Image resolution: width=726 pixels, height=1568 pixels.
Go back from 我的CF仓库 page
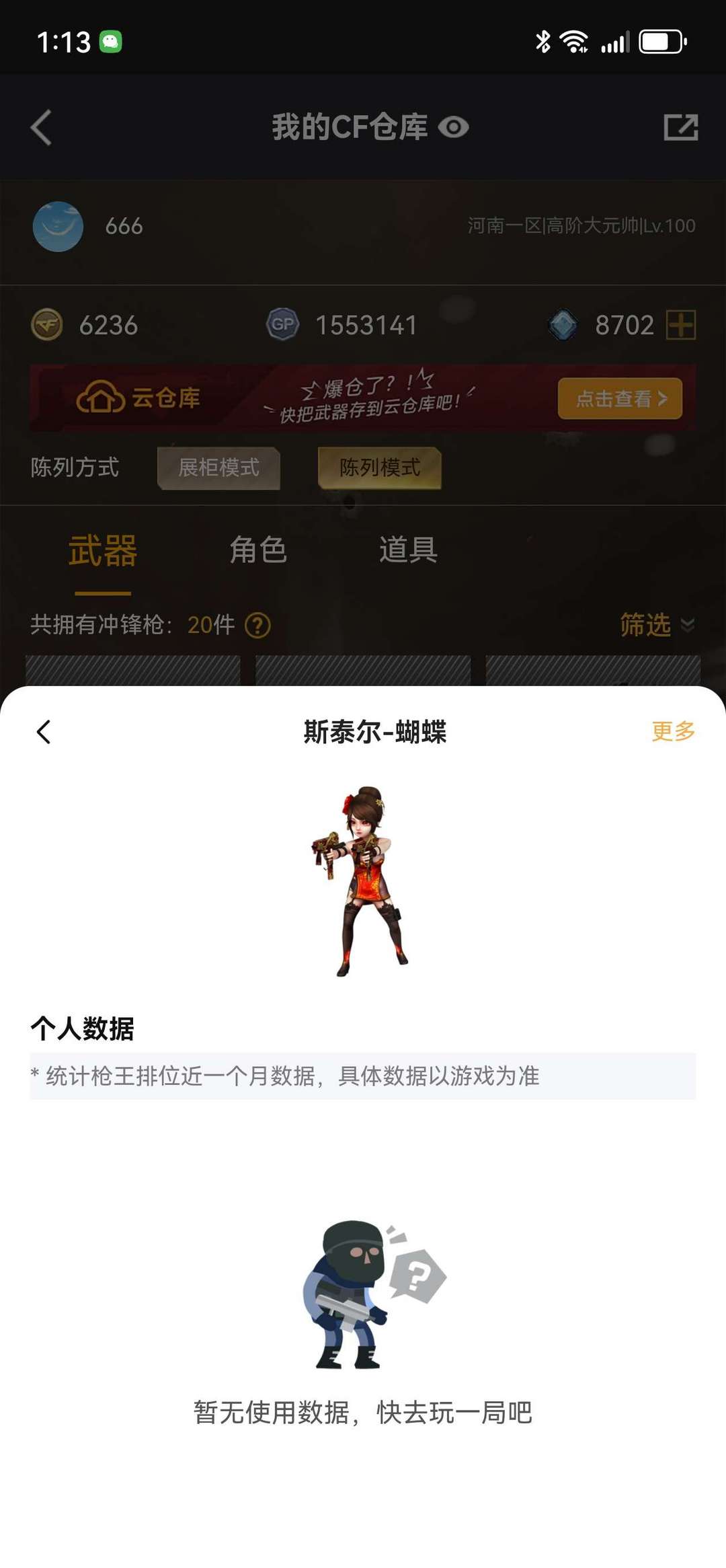tap(41, 127)
